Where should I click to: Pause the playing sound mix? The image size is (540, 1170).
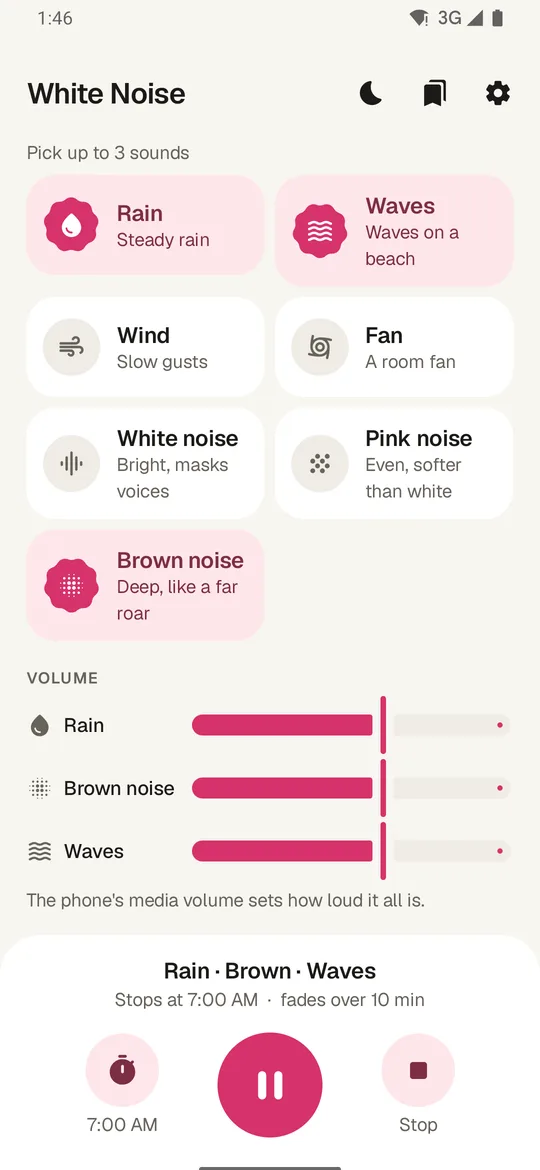coord(270,1085)
